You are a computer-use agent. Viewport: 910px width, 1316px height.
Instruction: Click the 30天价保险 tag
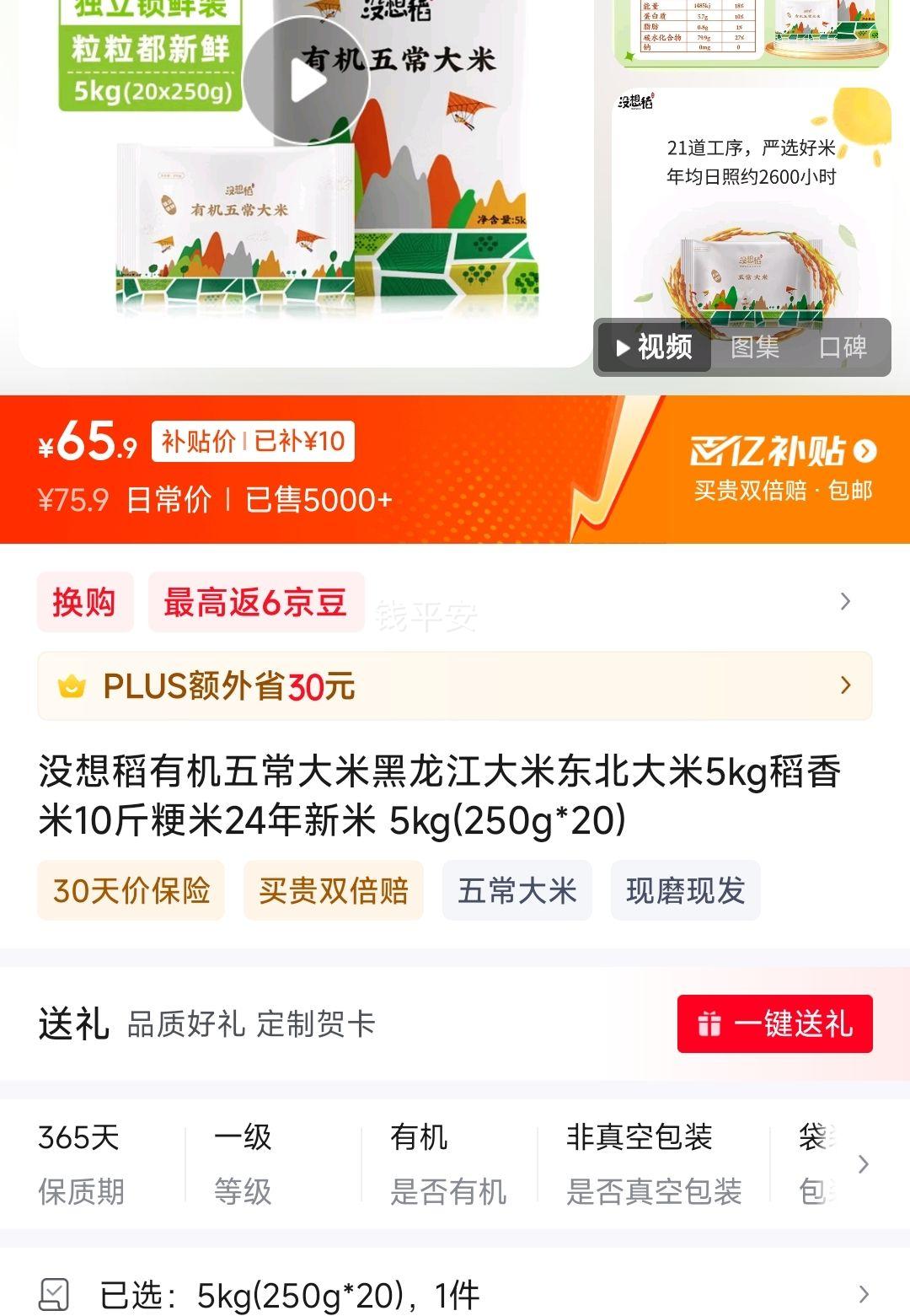pyautogui.click(x=131, y=889)
